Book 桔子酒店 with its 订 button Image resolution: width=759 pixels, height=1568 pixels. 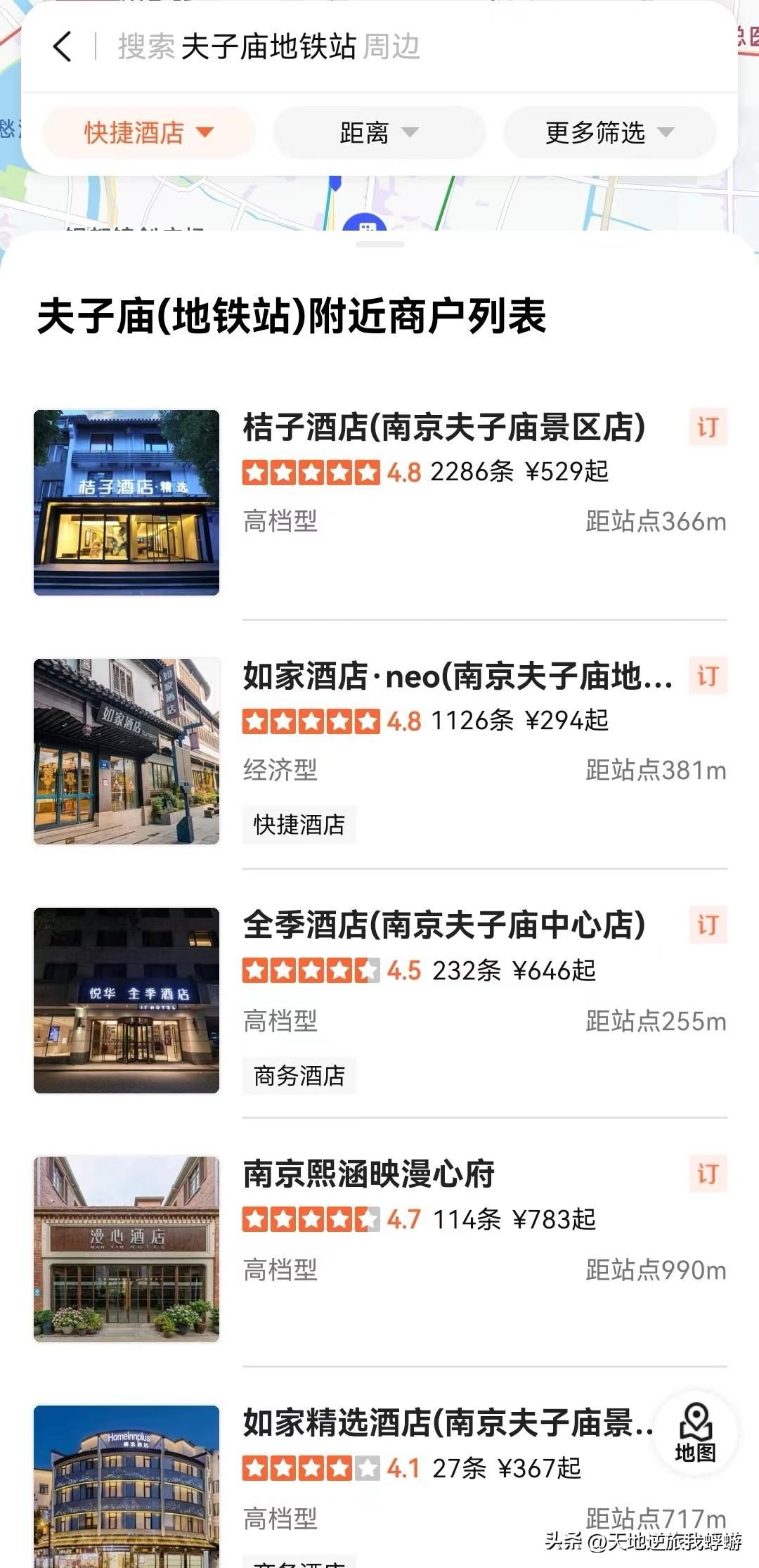(x=707, y=427)
